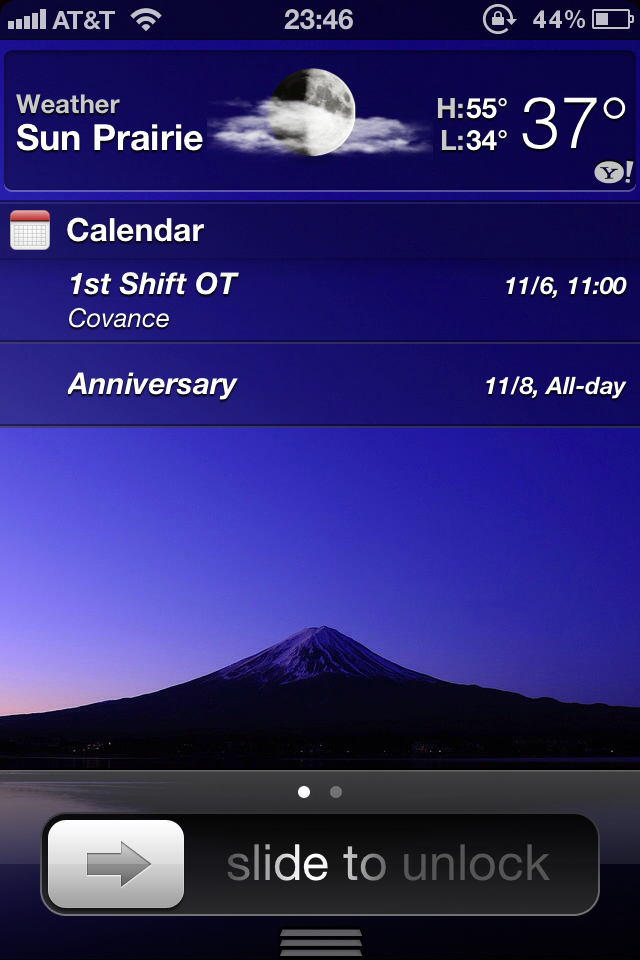Screen dimensions: 640x960
Task: Open the 1st Shift OT calendar event
Action: 320,301
